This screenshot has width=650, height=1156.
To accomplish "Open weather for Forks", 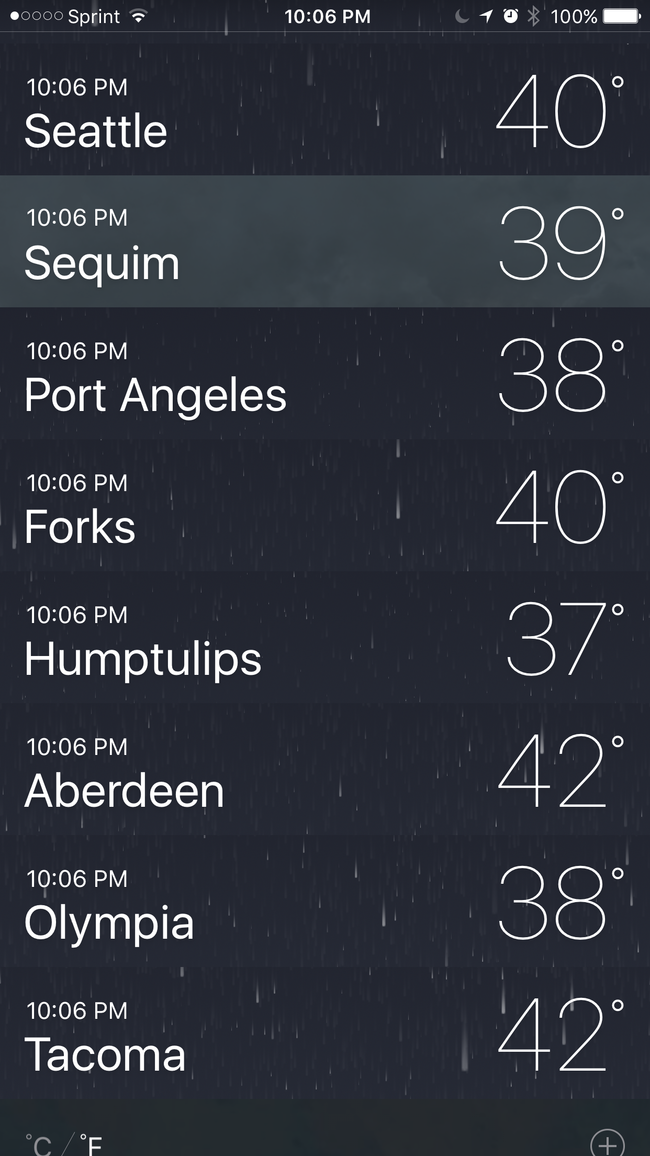I will [325, 506].
